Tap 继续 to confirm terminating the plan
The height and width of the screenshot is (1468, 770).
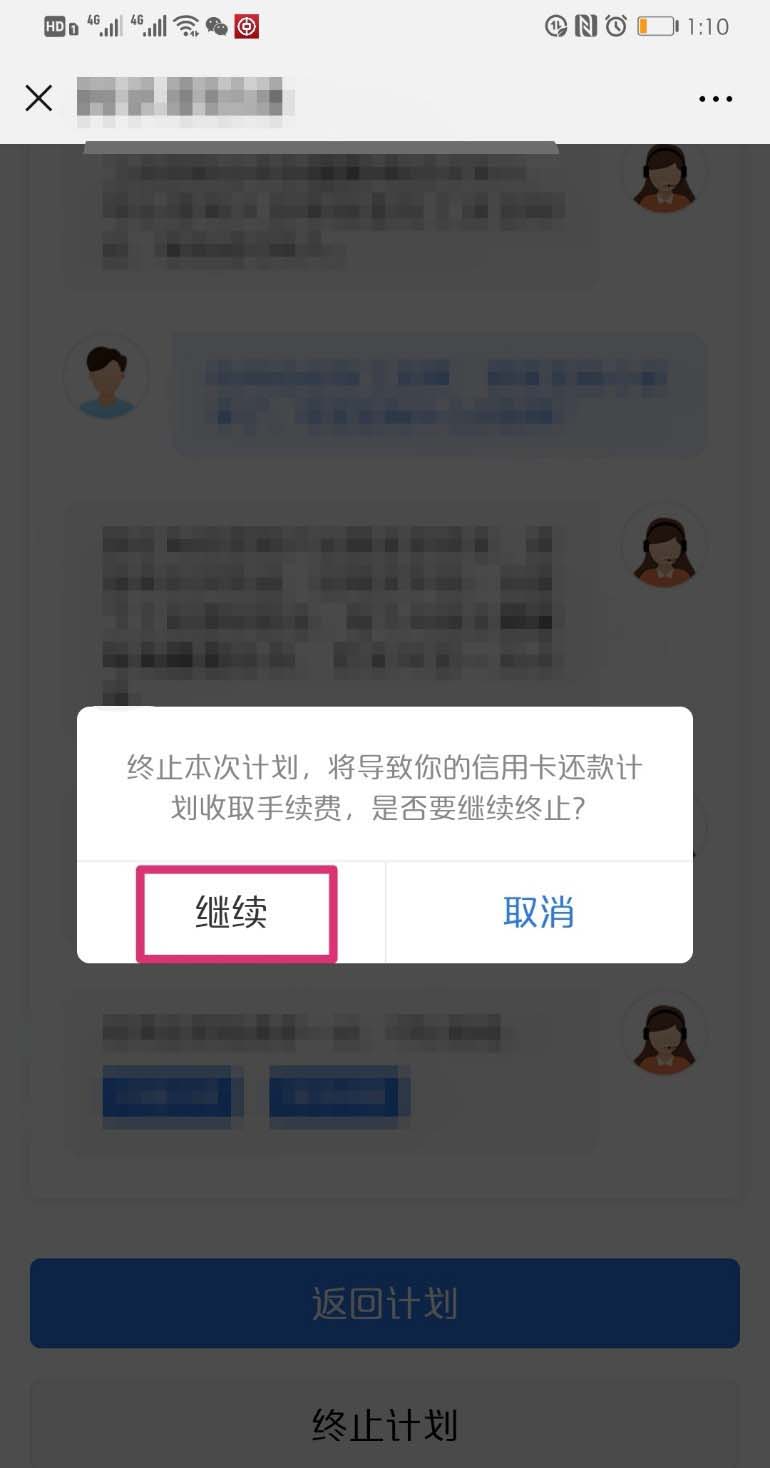pos(232,912)
